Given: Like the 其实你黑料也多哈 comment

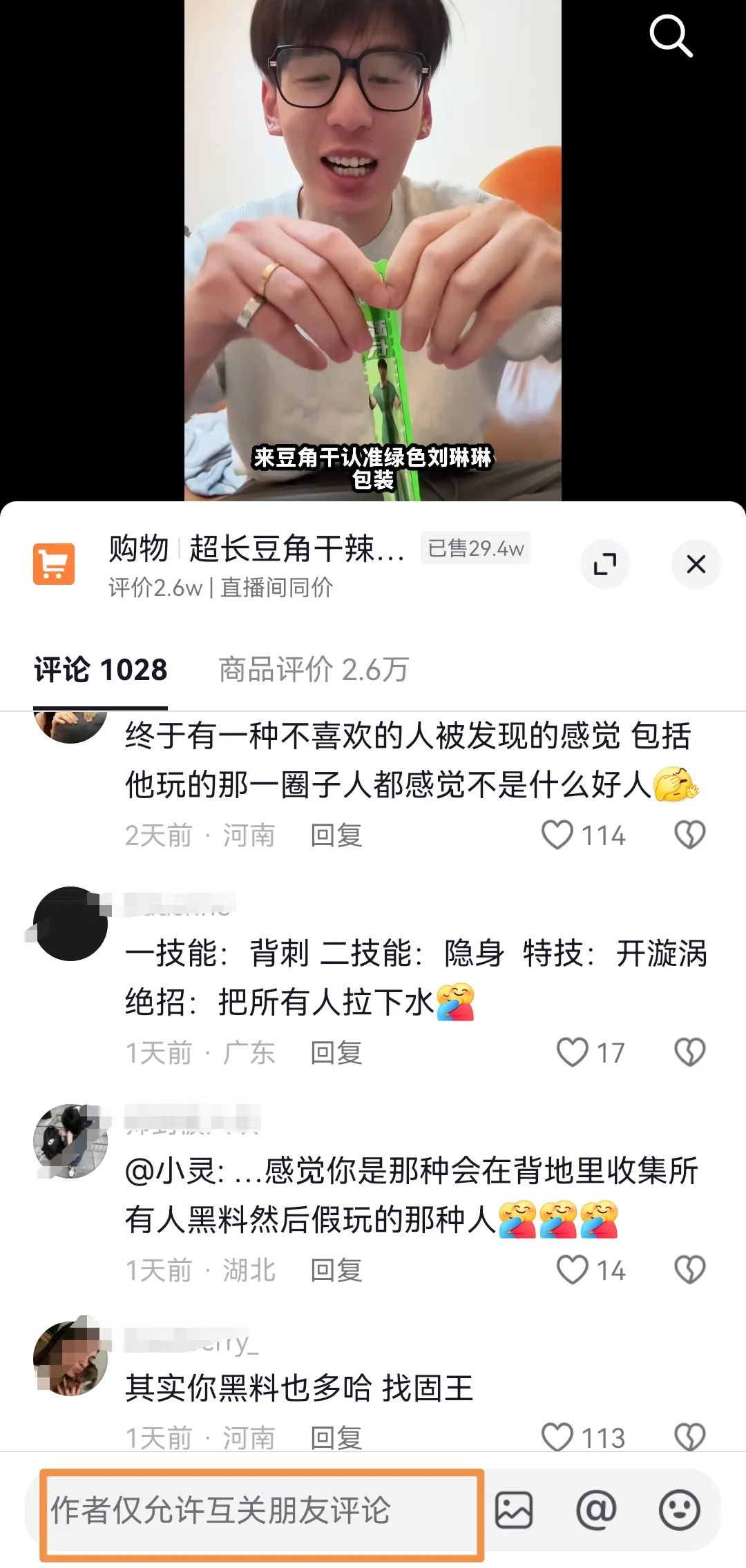Looking at the screenshot, I should [557, 1438].
